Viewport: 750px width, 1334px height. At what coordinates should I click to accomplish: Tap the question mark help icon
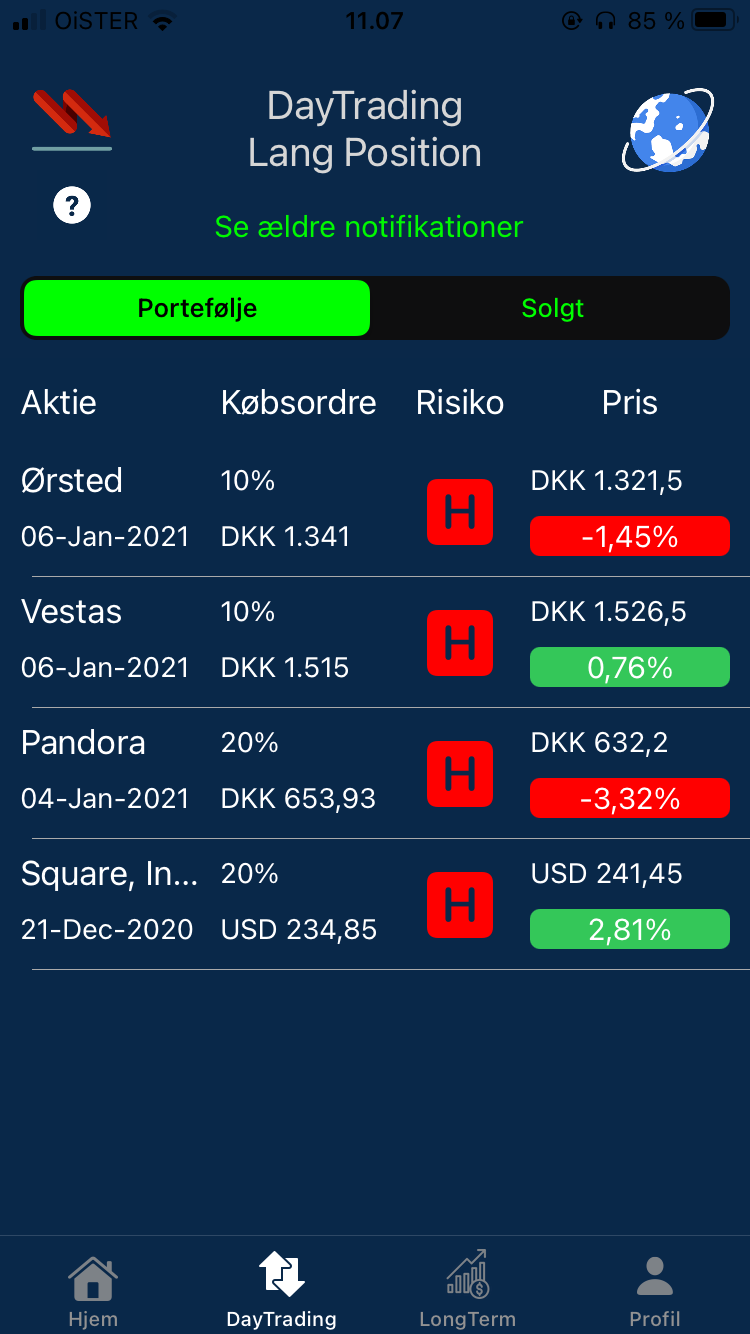pos(72,207)
